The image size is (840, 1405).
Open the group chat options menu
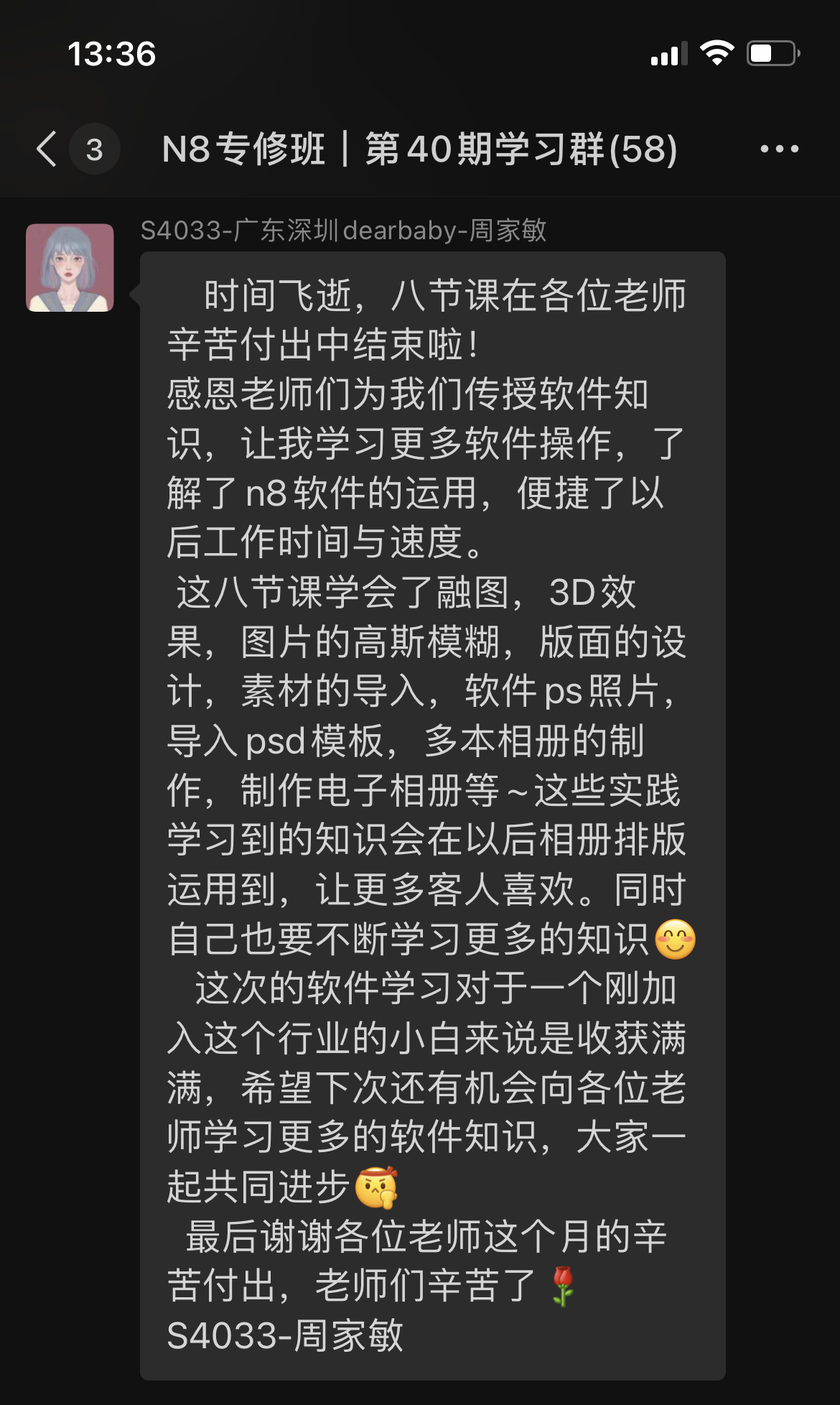tap(779, 149)
